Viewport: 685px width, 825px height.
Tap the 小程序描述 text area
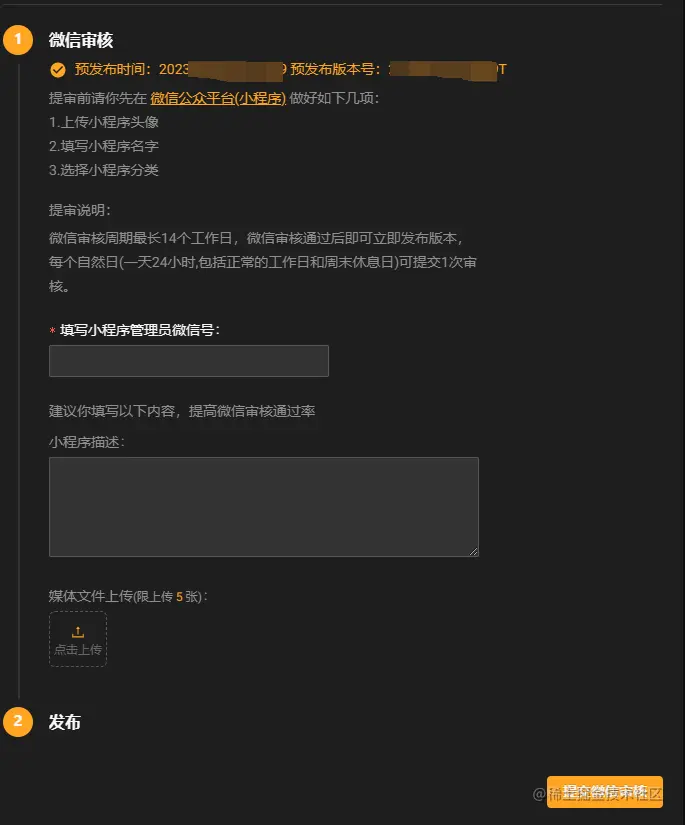point(264,507)
